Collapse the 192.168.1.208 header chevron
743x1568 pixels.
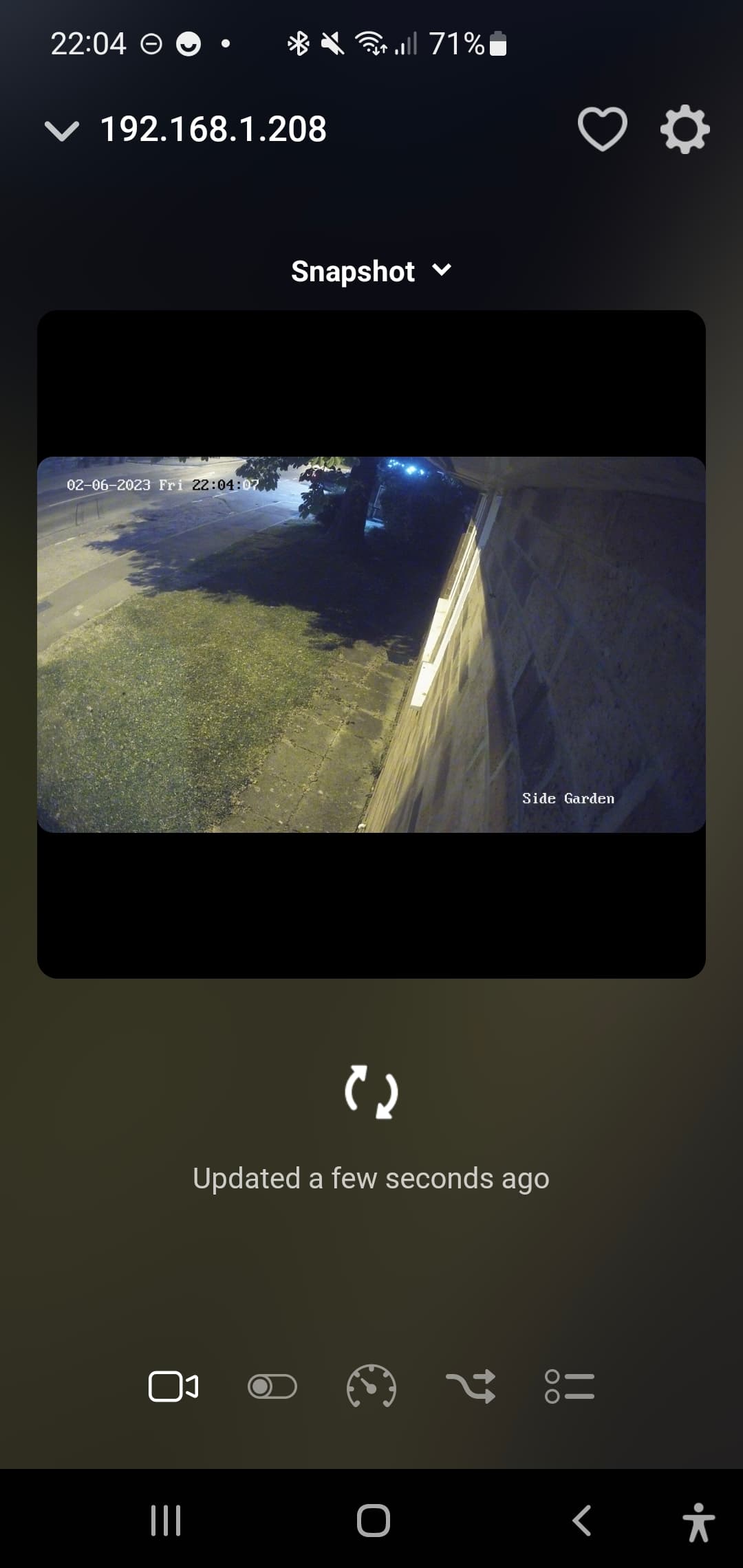62,130
